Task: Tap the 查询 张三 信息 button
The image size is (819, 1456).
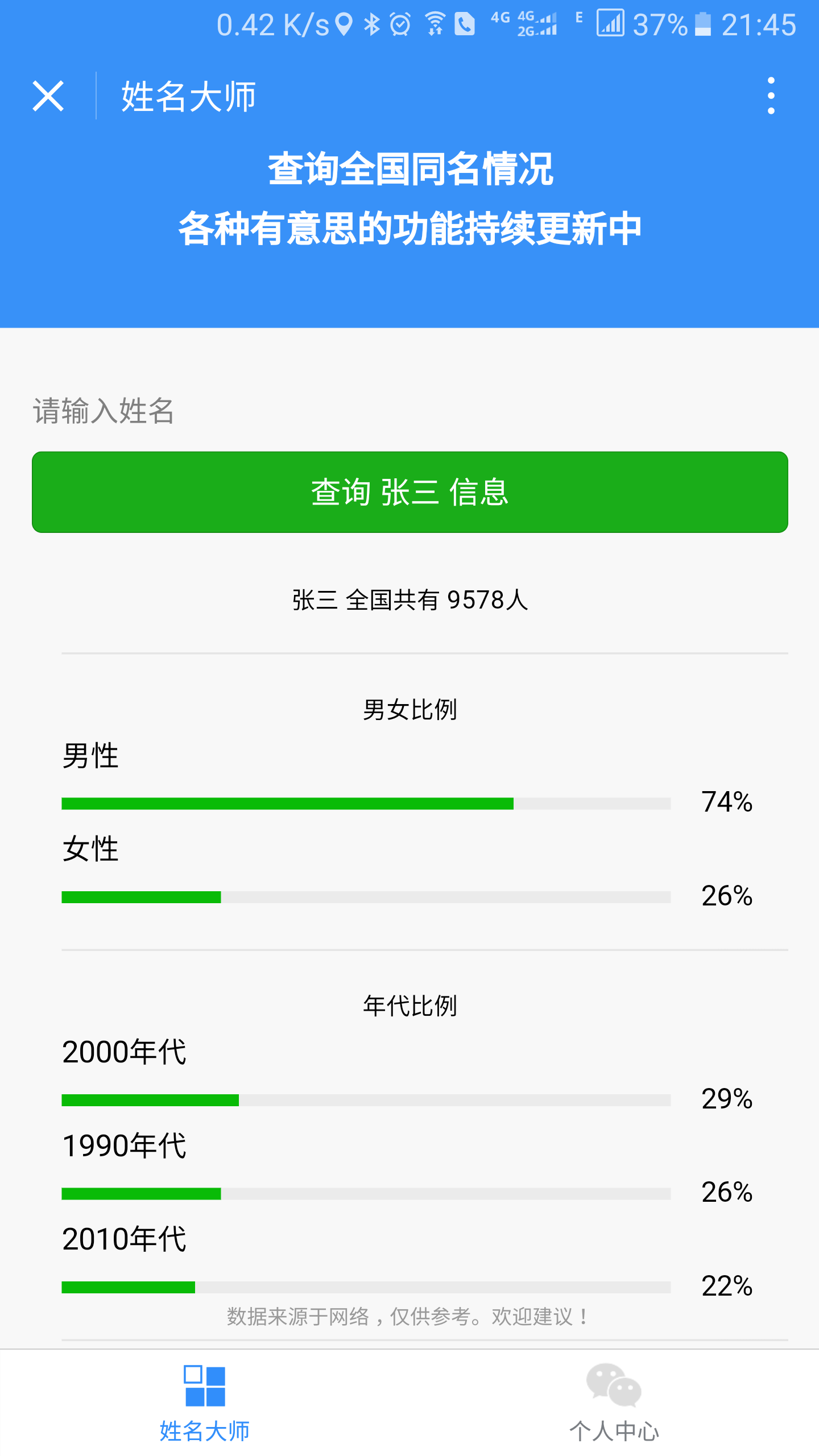Action: [409, 492]
